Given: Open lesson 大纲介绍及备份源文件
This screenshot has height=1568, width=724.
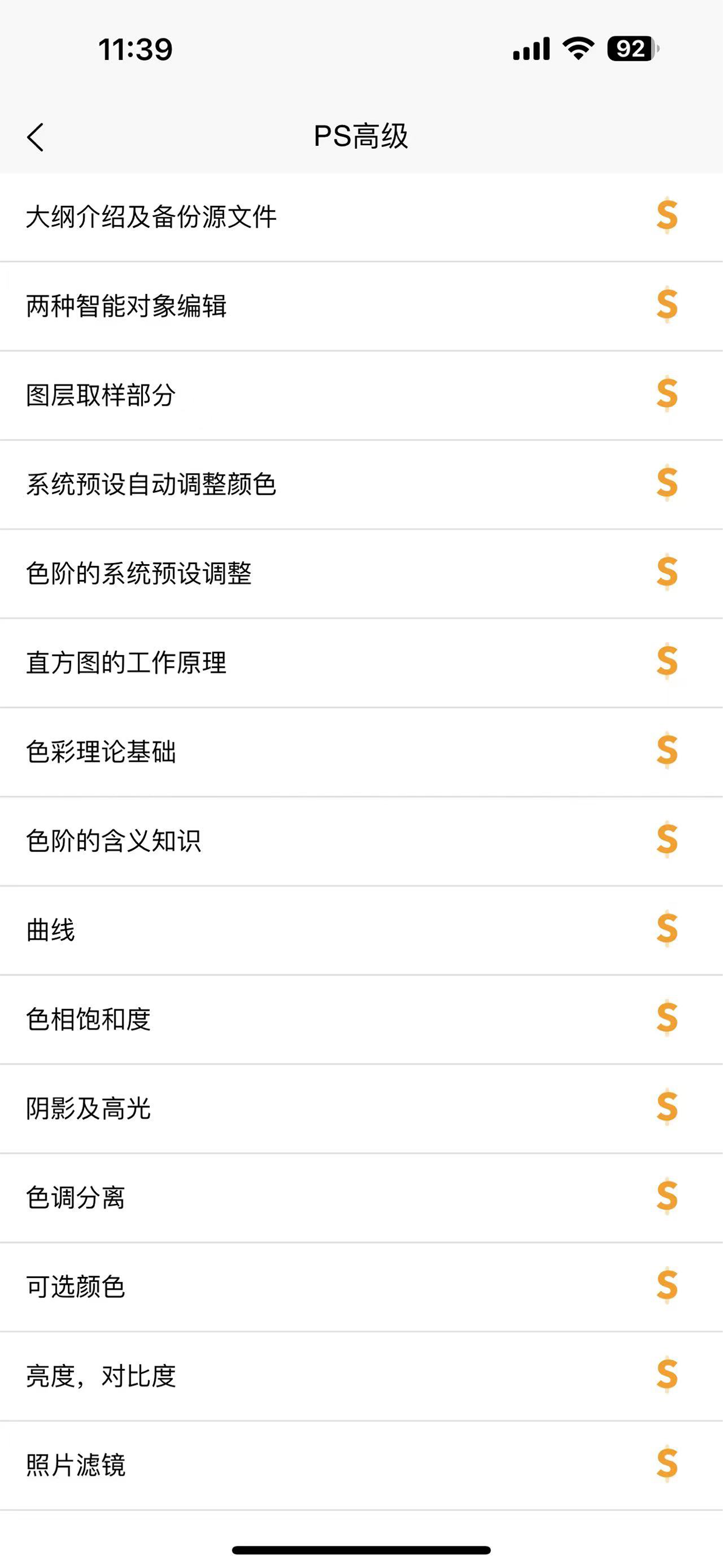Looking at the screenshot, I should (362, 218).
